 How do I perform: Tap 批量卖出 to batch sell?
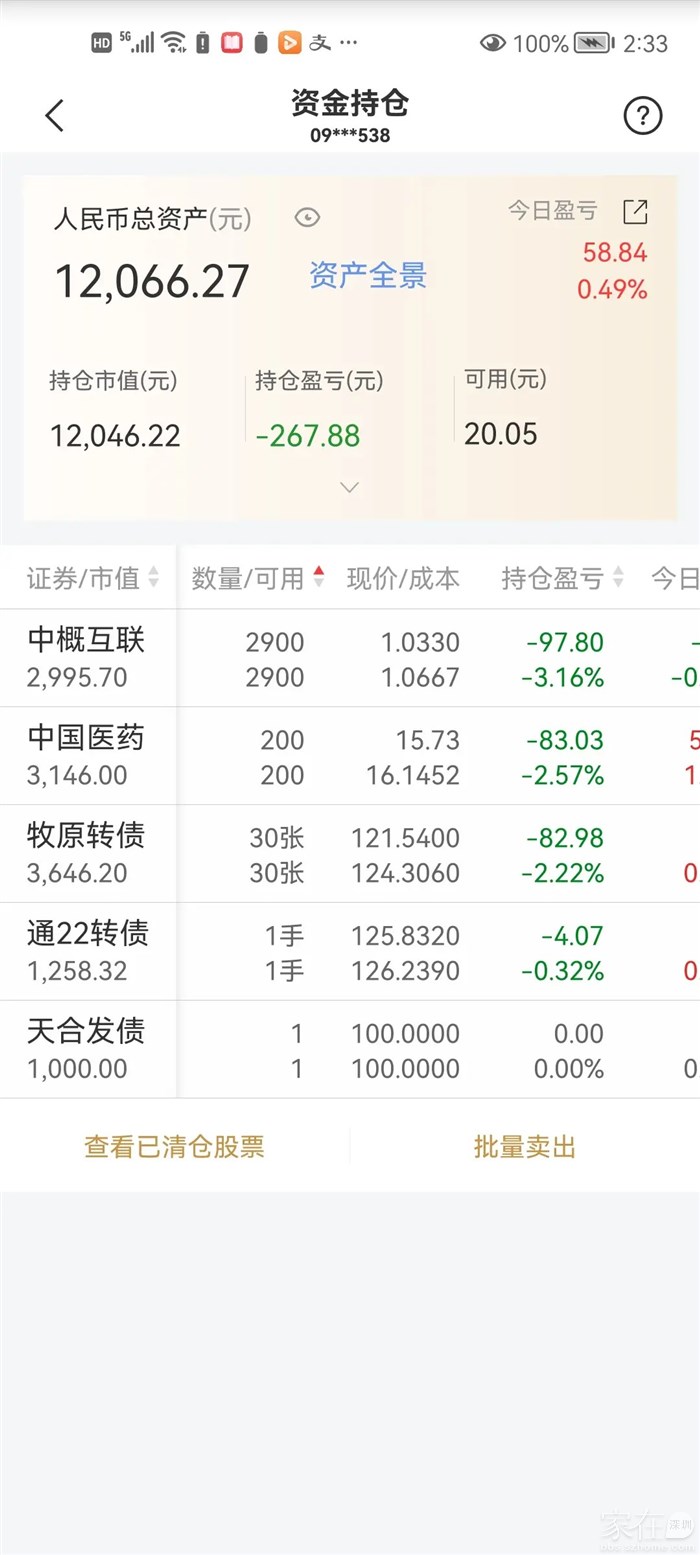click(x=525, y=1147)
